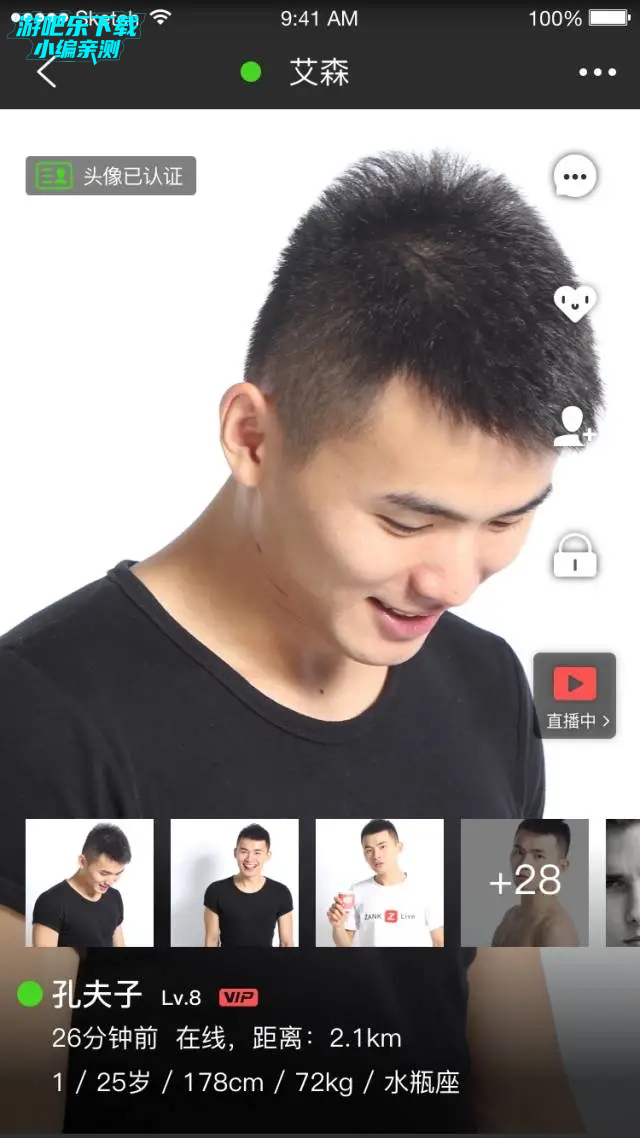The image size is (640, 1138).
Task: Tap the red VIP badge
Action: tap(238, 997)
